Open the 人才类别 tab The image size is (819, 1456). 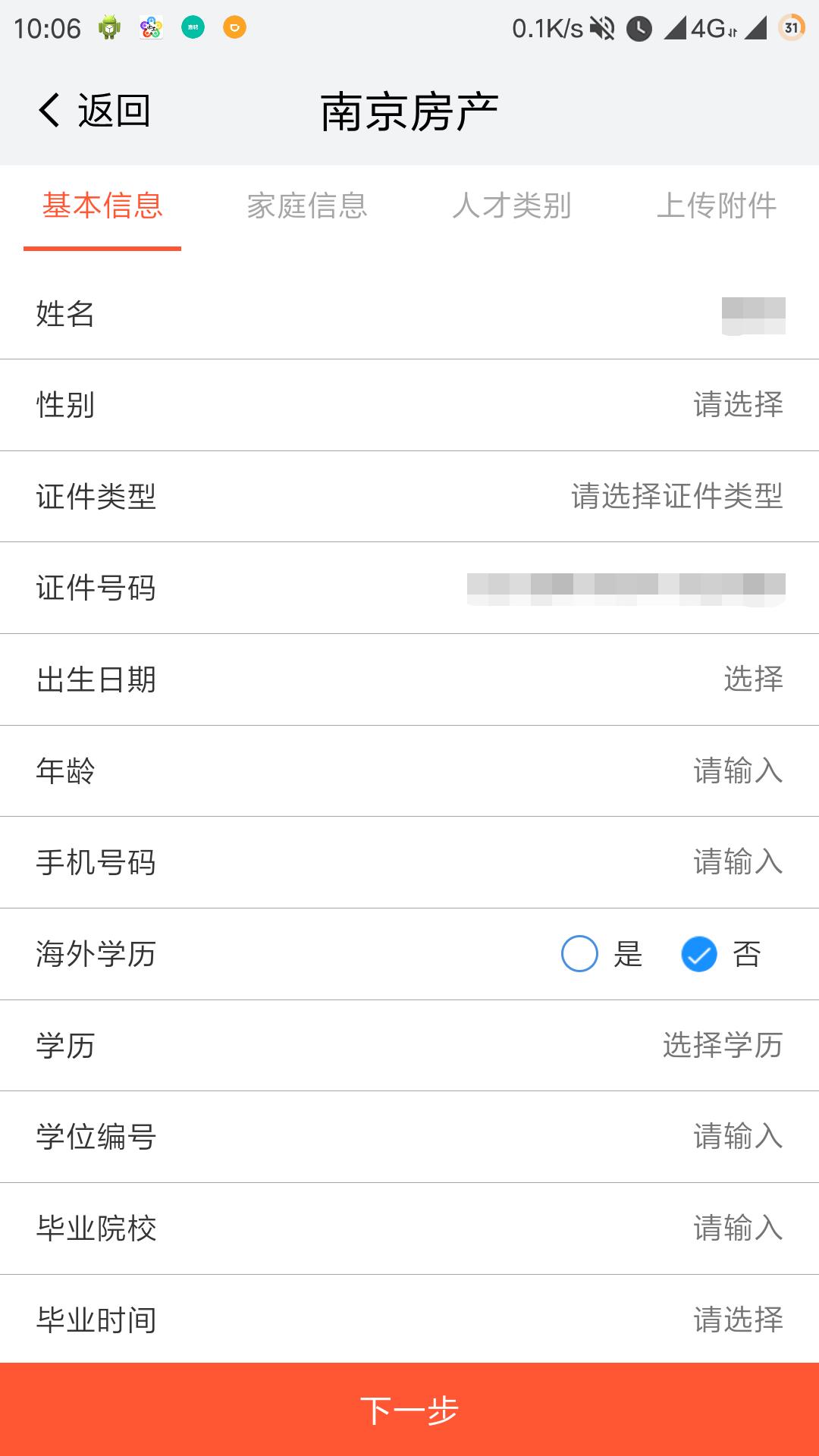512,206
